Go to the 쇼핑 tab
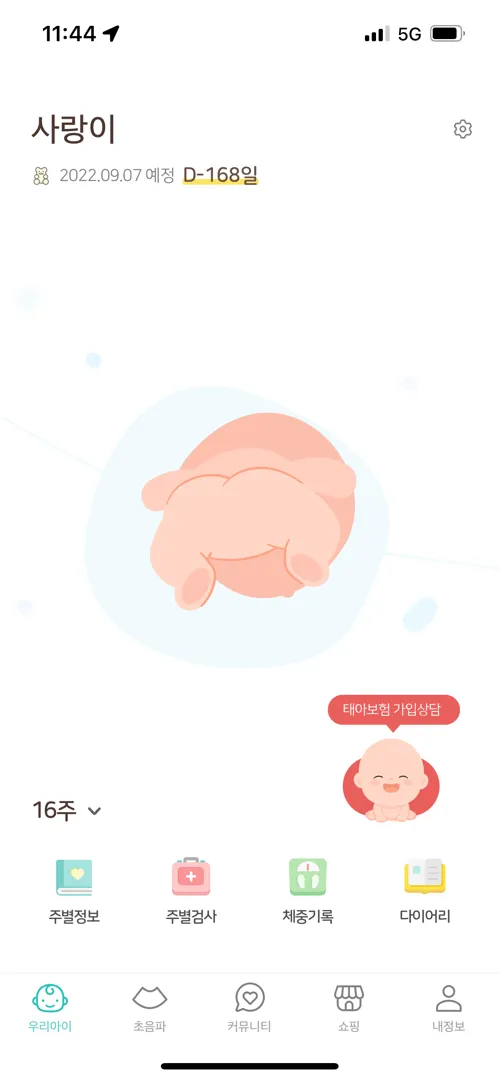Screen dimensions: 499x1080 point(349,1008)
